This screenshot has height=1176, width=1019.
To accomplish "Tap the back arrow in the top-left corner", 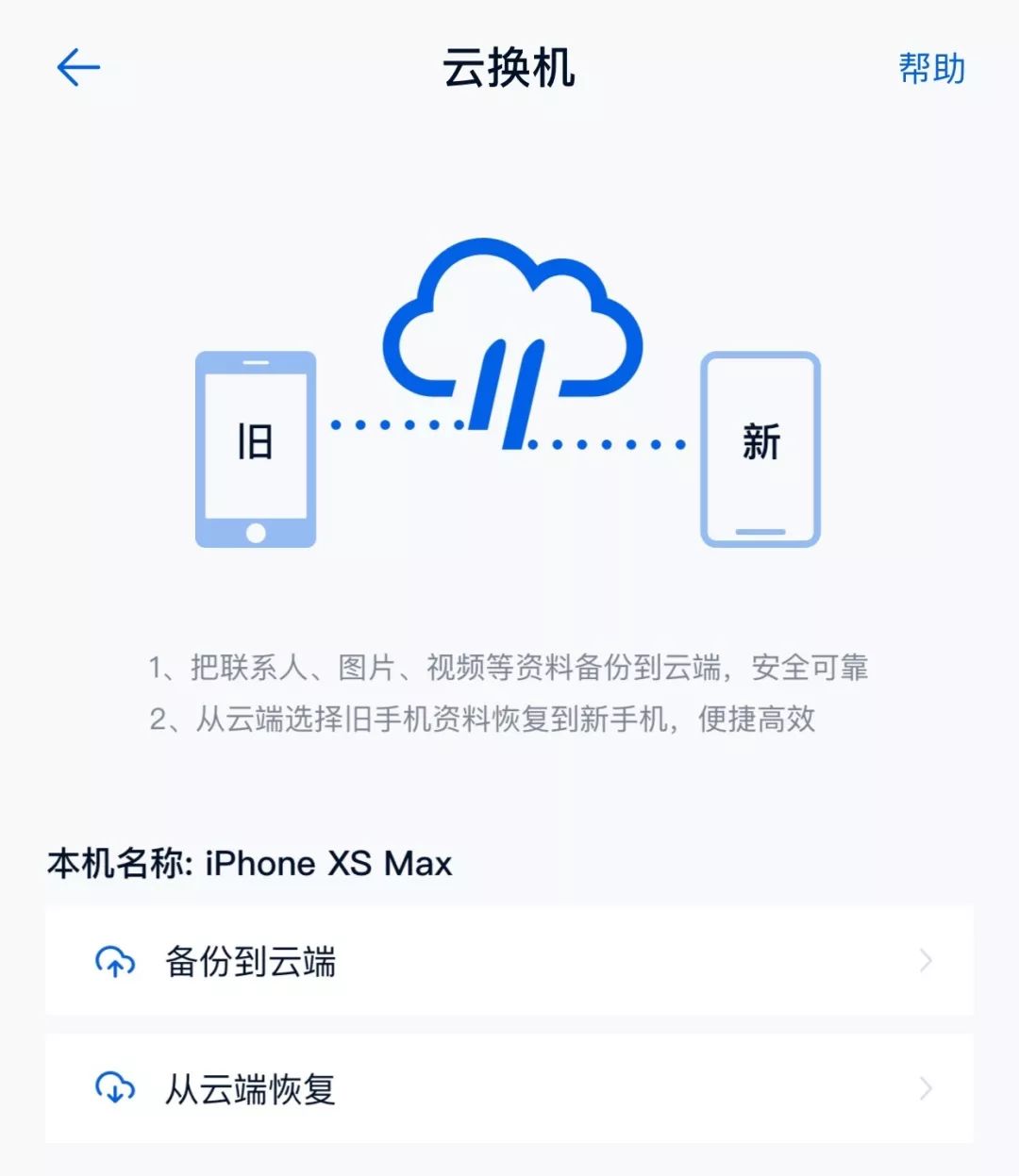I will tap(80, 67).
